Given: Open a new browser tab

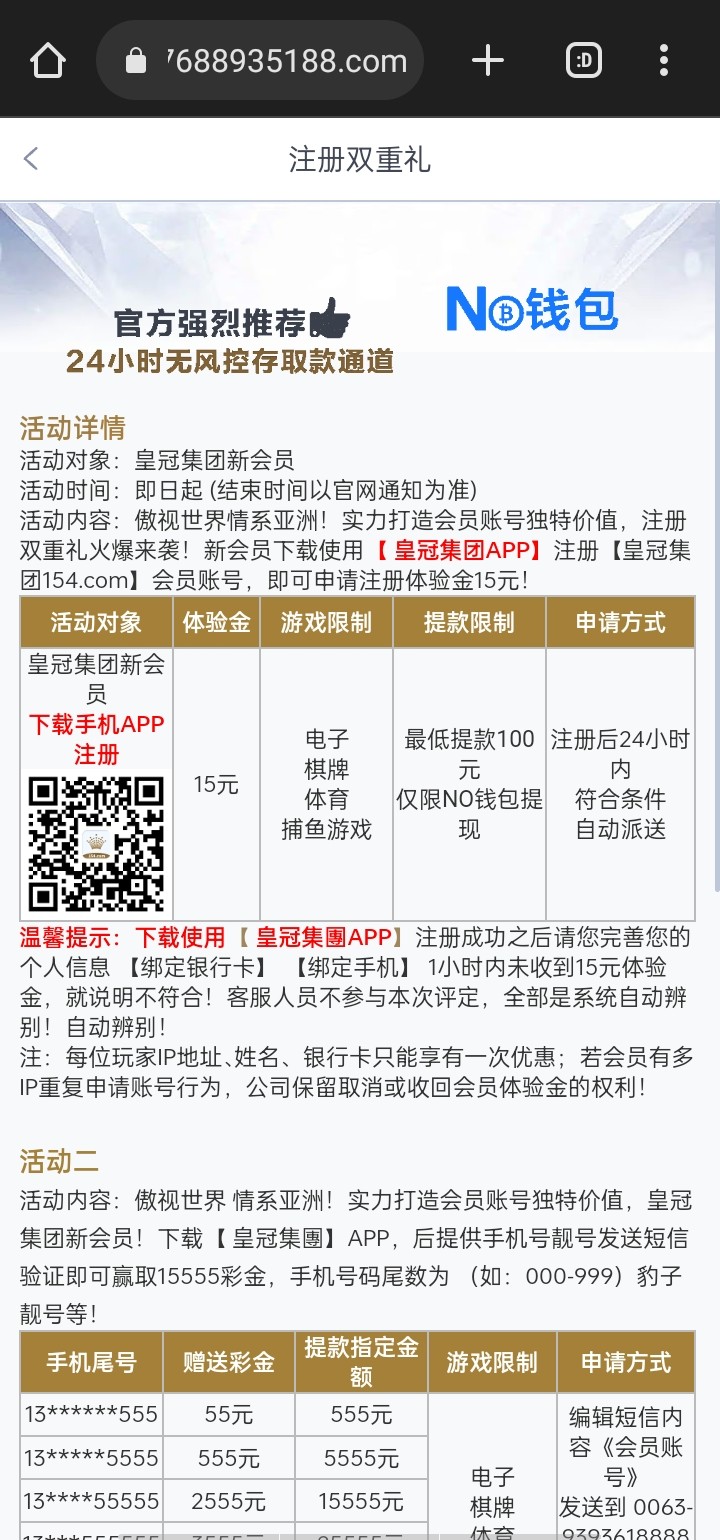Looking at the screenshot, I should click(488, 61).
